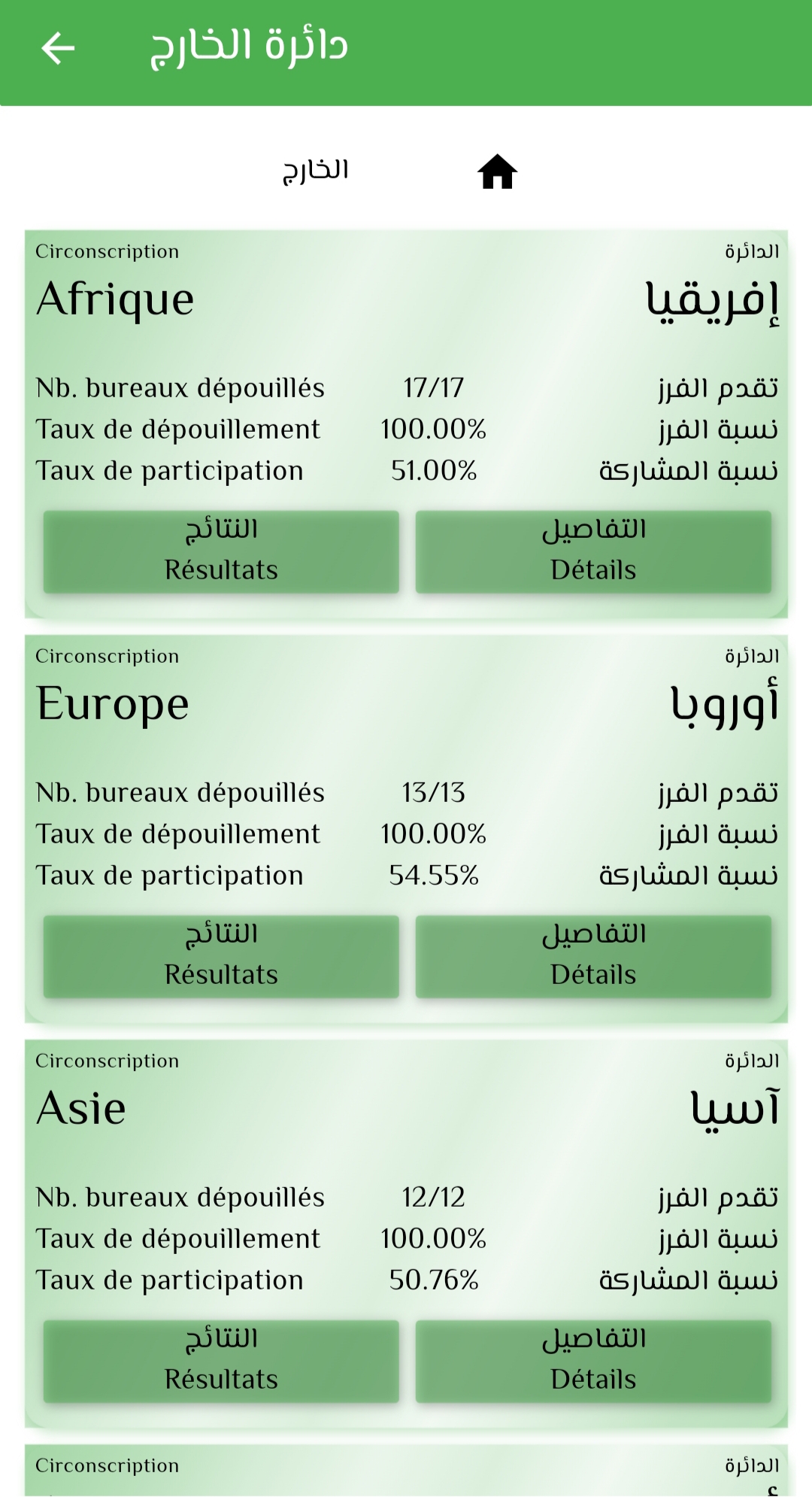Open Détails for Europe
This screenshot has width=812, height=1497.
click(x=593, y=956)
